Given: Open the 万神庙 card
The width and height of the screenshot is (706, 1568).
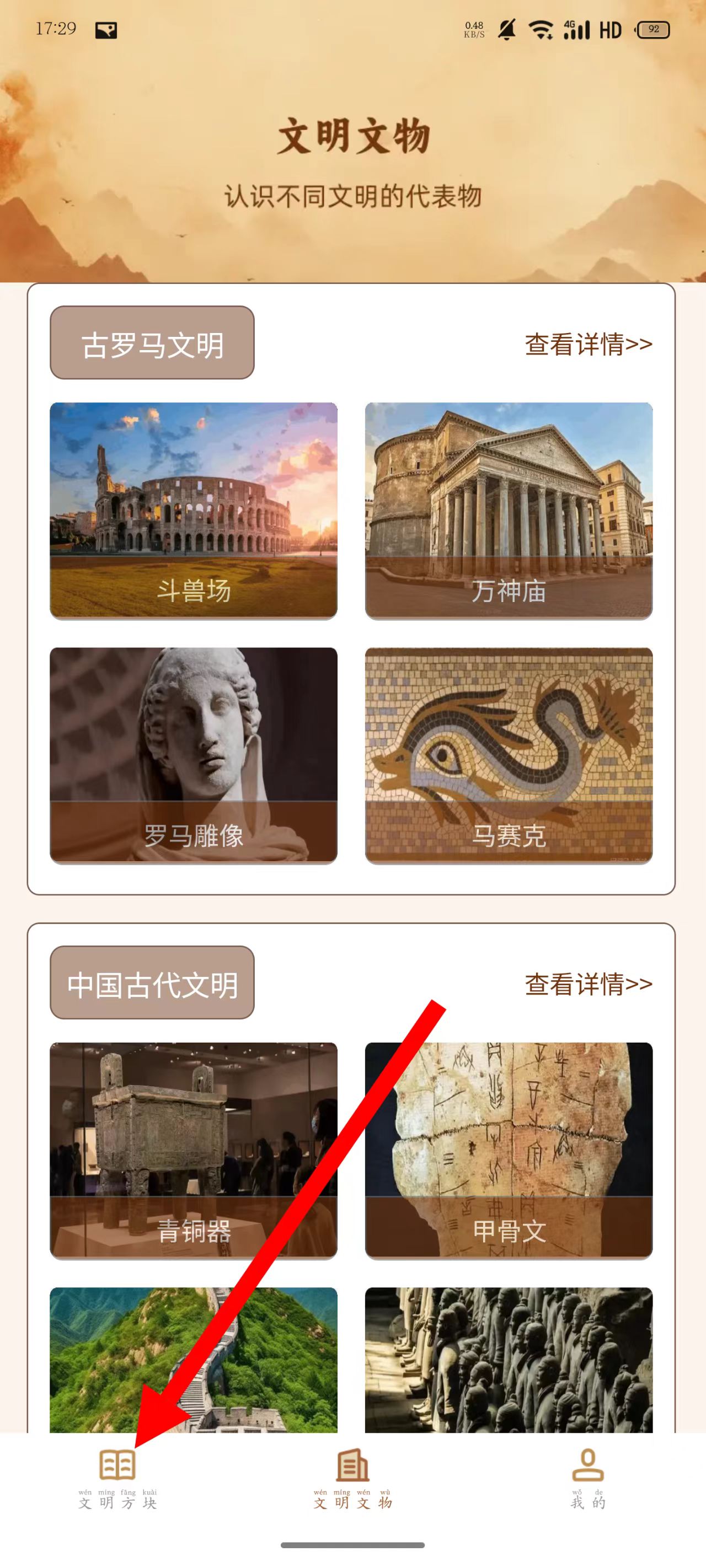Looking at the screenshot, I should point(509,510).
